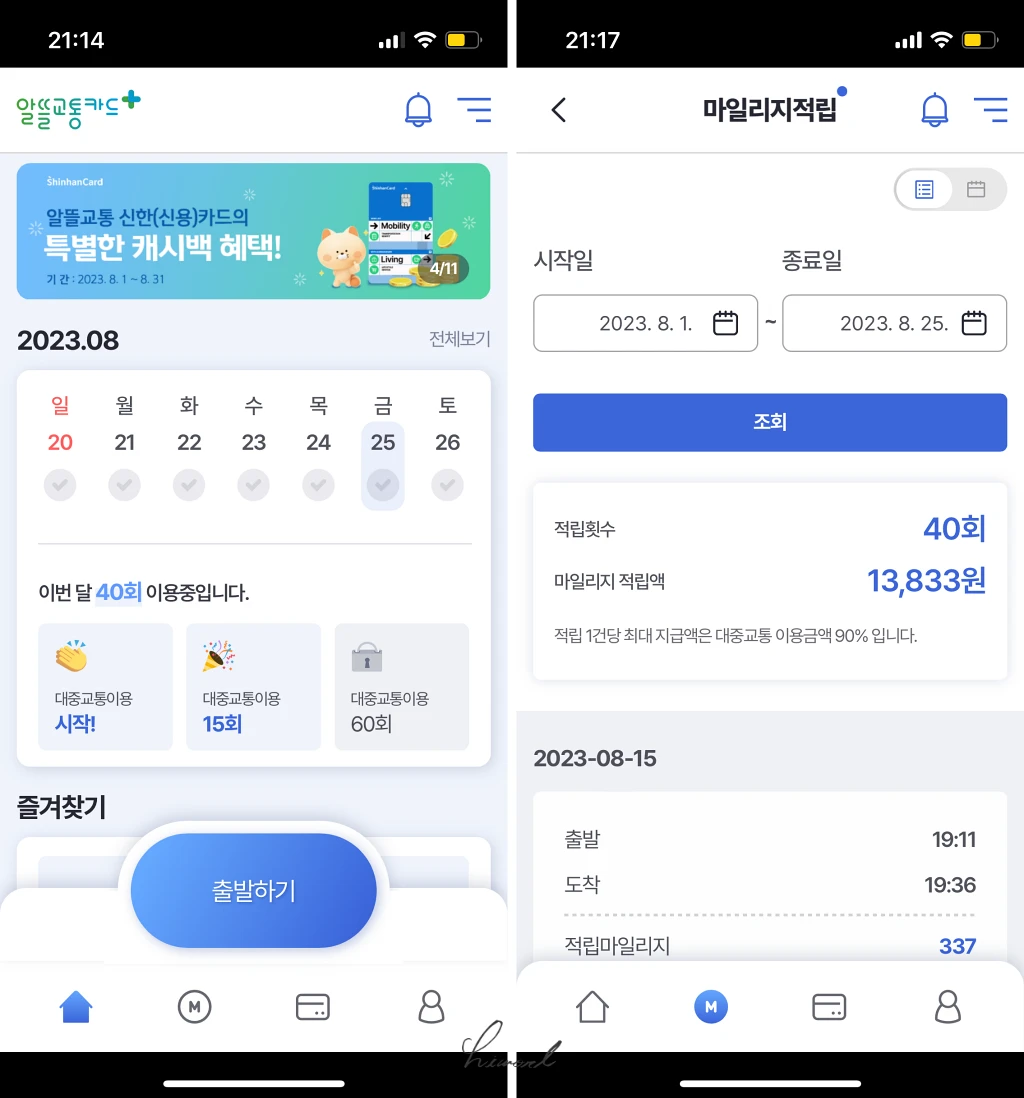The height and width of the screenshot is (1098, 1024).
Task: Pick the 시작일 date 2023. 8. 1.
Action: [645, 323]
